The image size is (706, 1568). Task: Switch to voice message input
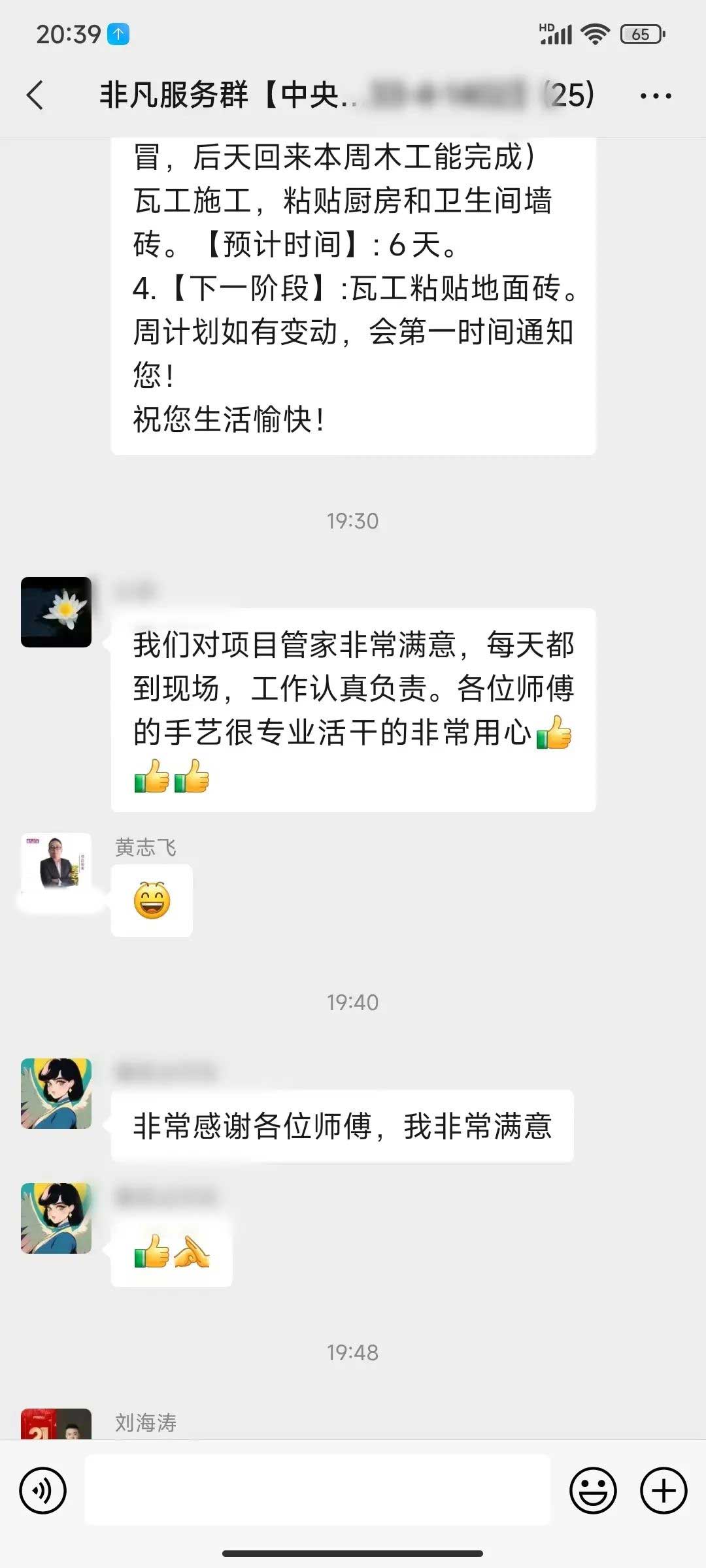pyautogui.click(x=43, y=1491)
